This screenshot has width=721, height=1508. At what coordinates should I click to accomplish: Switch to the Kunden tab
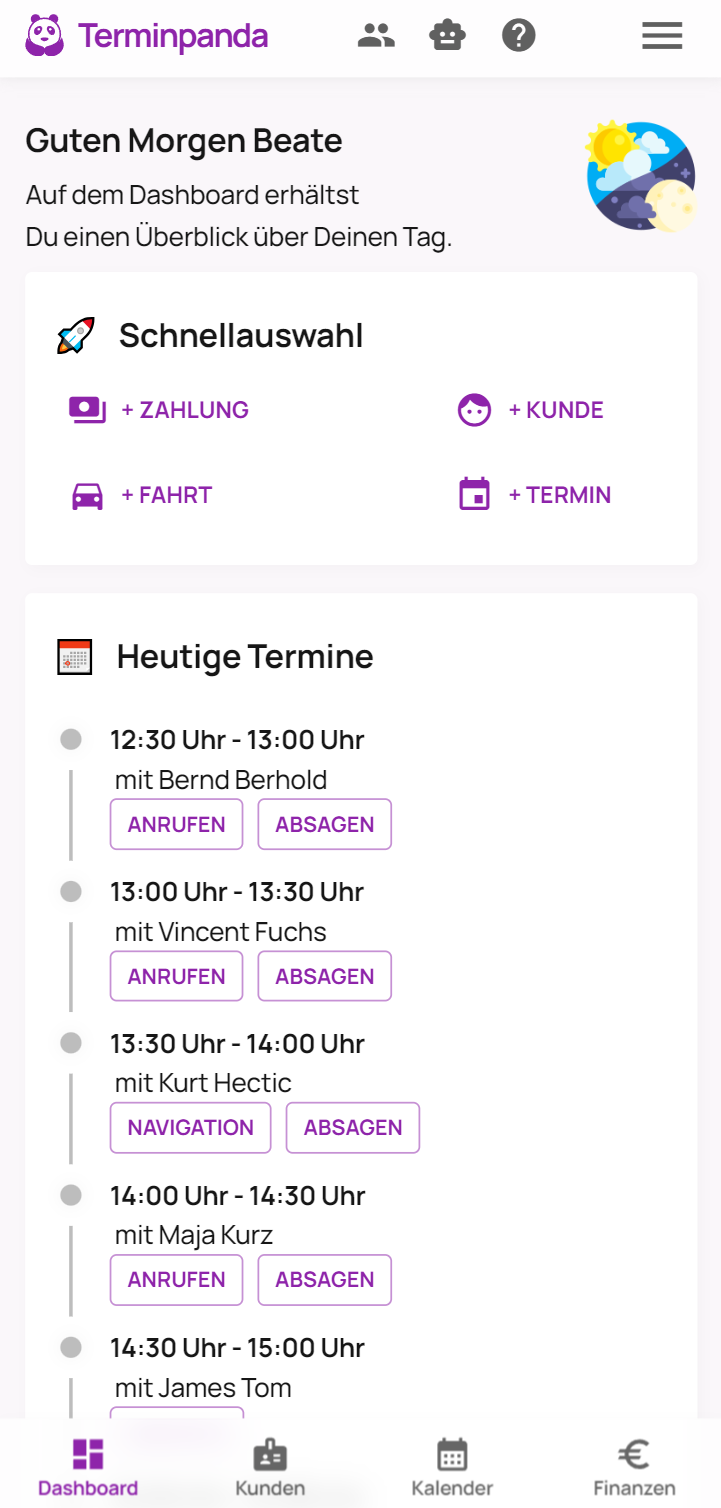[x=270, y=1467]
